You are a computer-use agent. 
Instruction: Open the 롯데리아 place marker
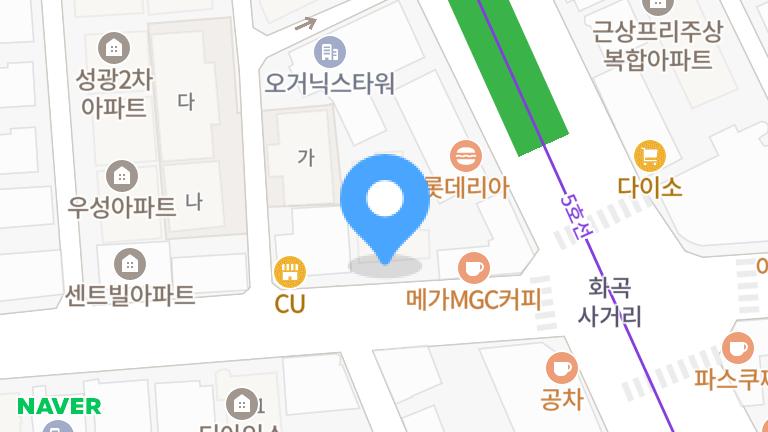pyautogui.click(x=465, y=156)
